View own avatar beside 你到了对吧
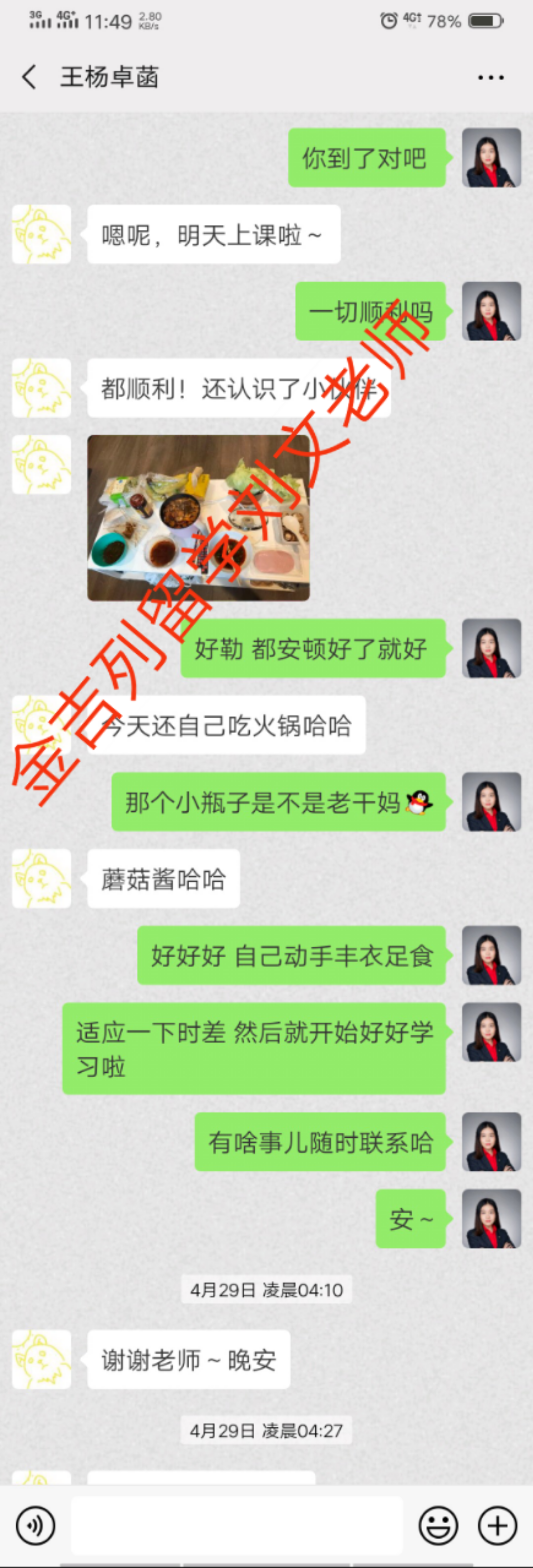 [491, 158]
